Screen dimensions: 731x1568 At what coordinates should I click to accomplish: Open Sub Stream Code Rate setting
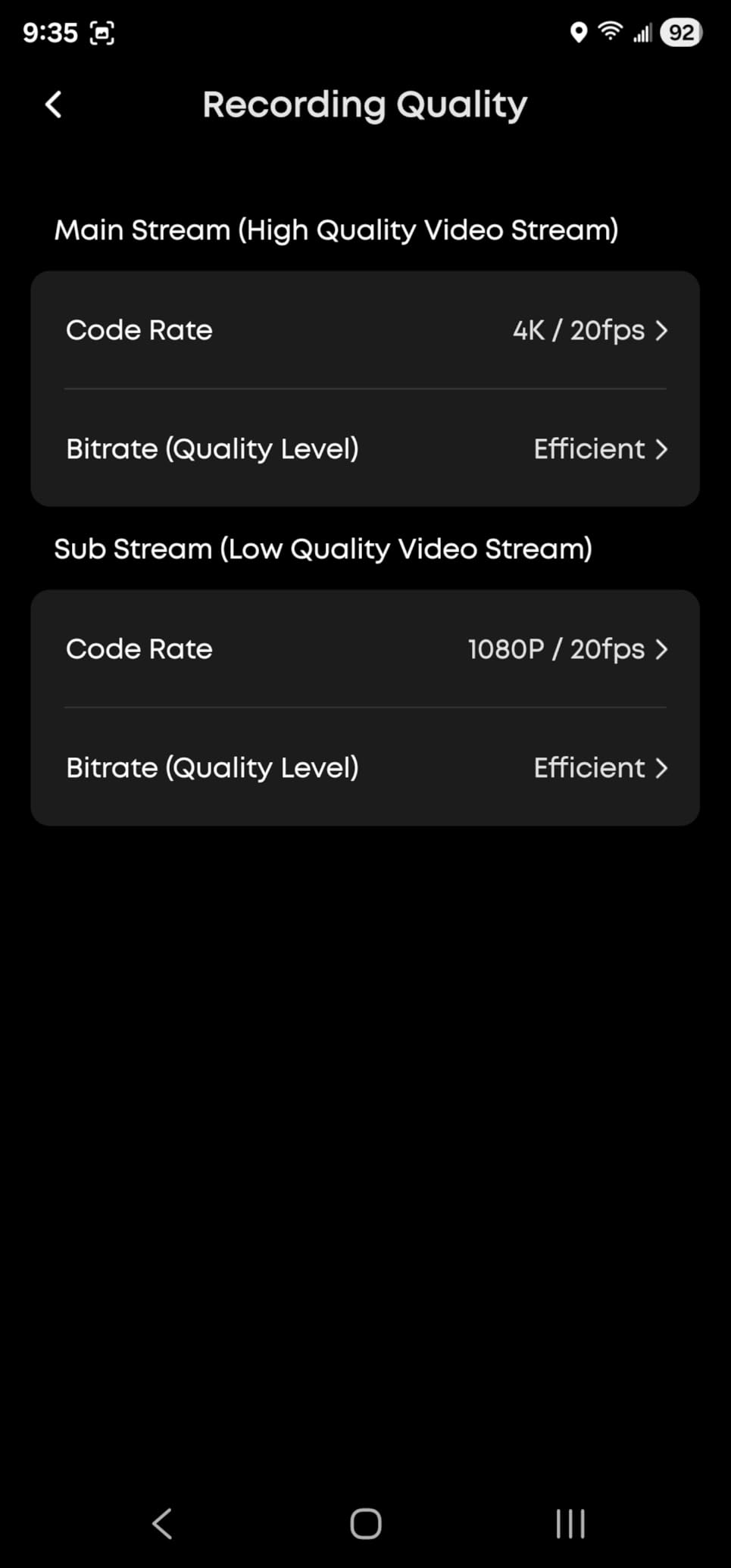(364, 649)
